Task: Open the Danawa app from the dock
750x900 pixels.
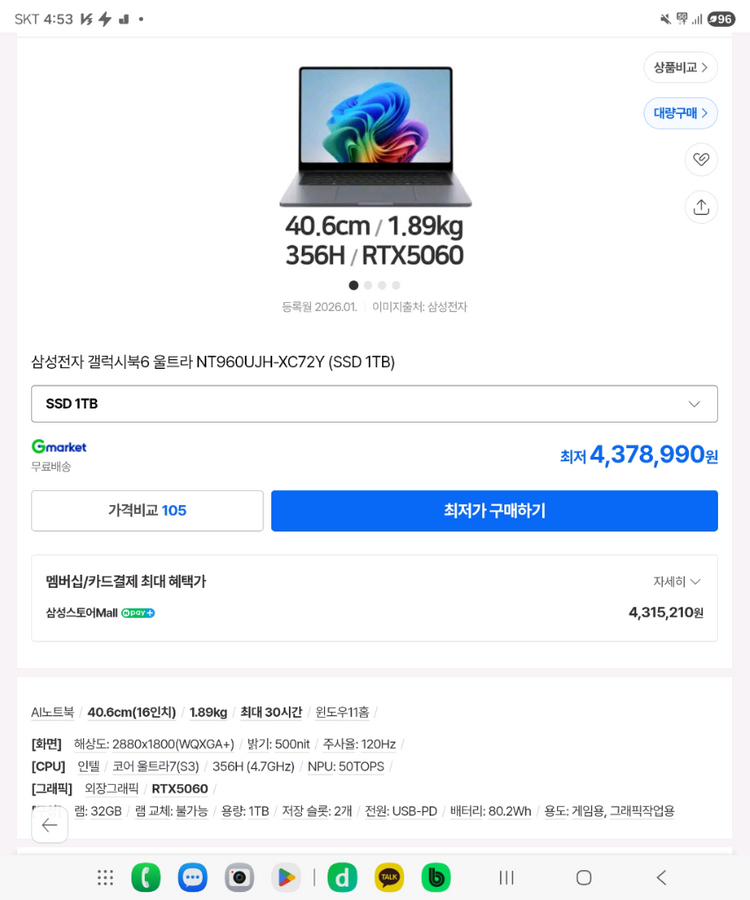Action: (342, 877)
